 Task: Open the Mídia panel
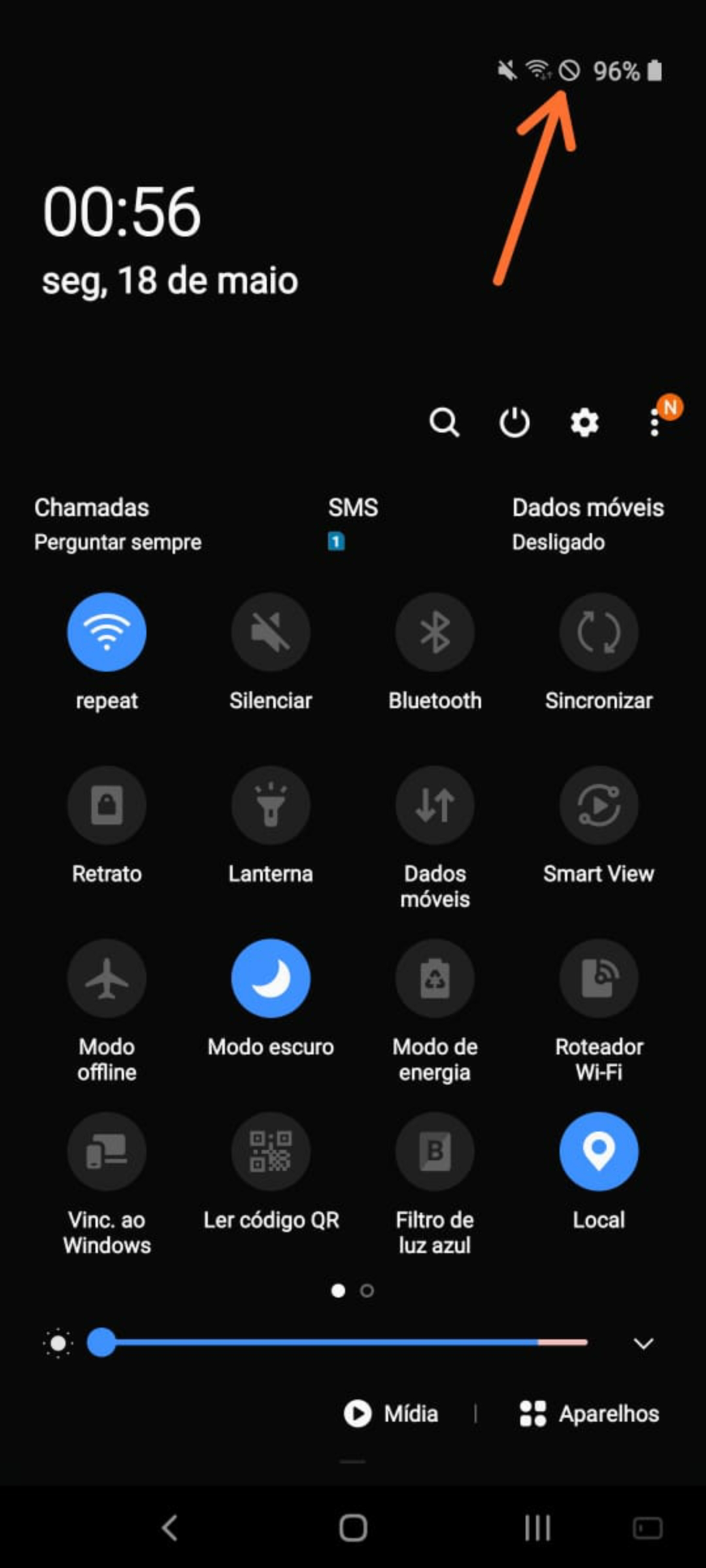[391, 1413]
